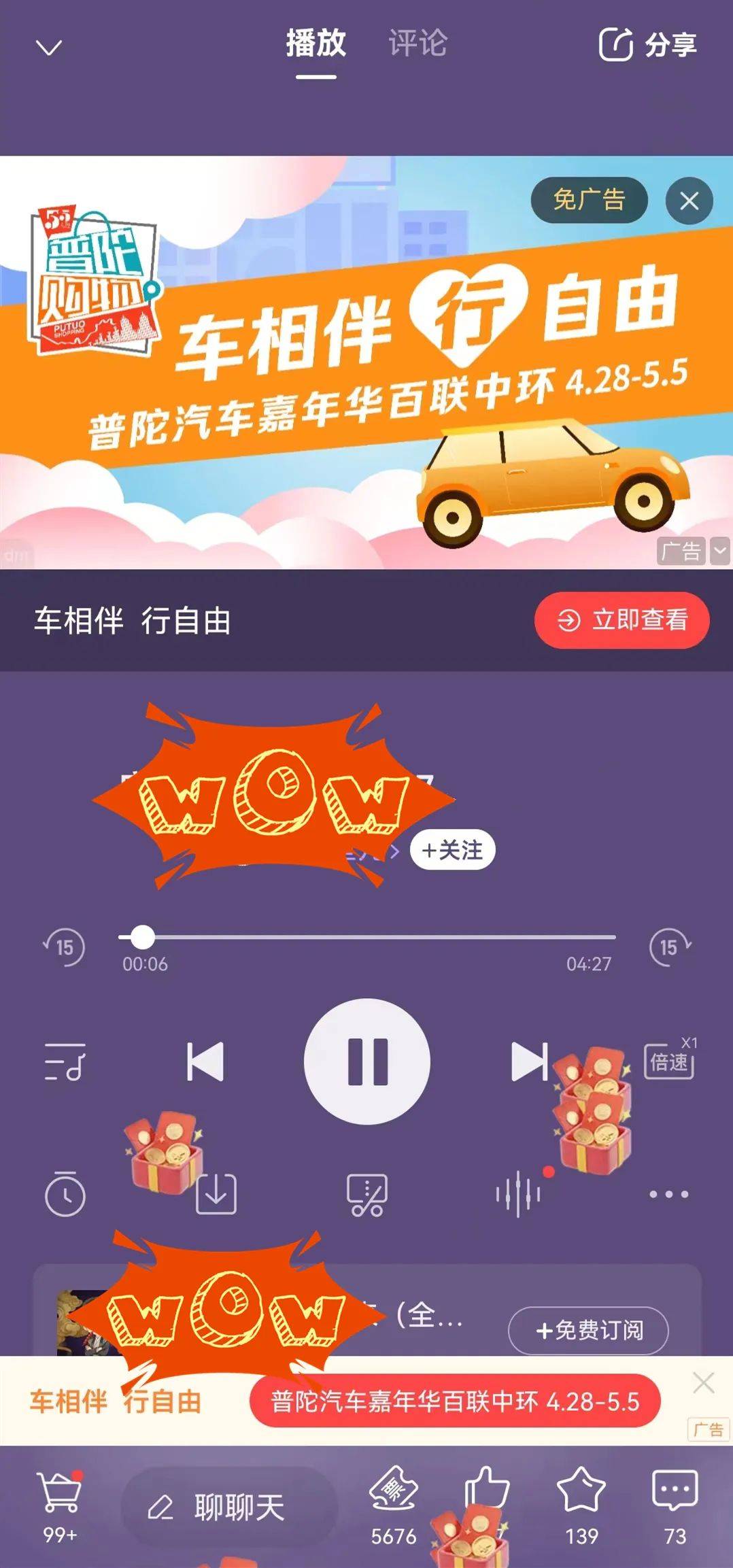Collapse the player with the down arrow

pyautogui.click(x=48, y=48)
